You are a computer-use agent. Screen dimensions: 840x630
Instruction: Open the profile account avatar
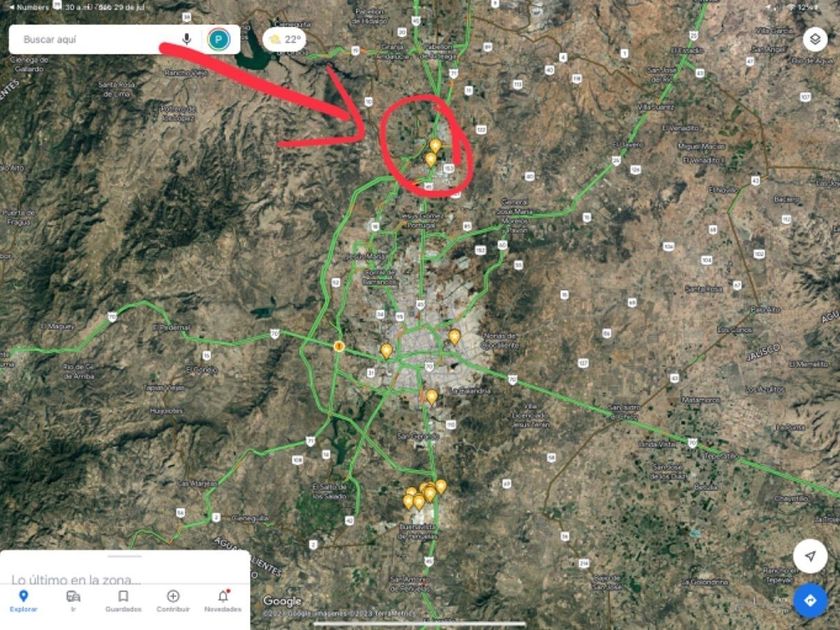tap(219, 40)
